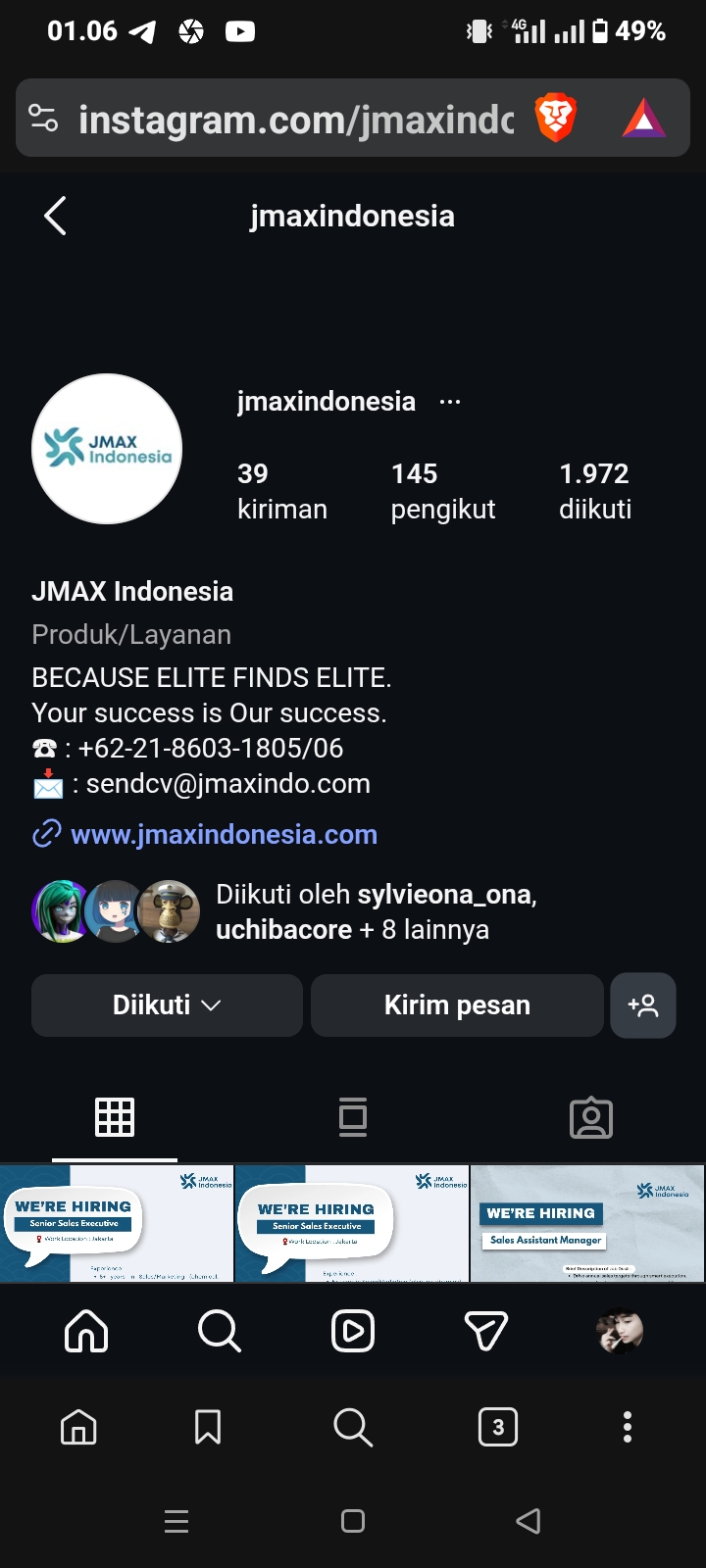Viewport: 706px width, 1568px height.
Task: View the 145 pengikut followers list
Action: [x=442, y=491]
